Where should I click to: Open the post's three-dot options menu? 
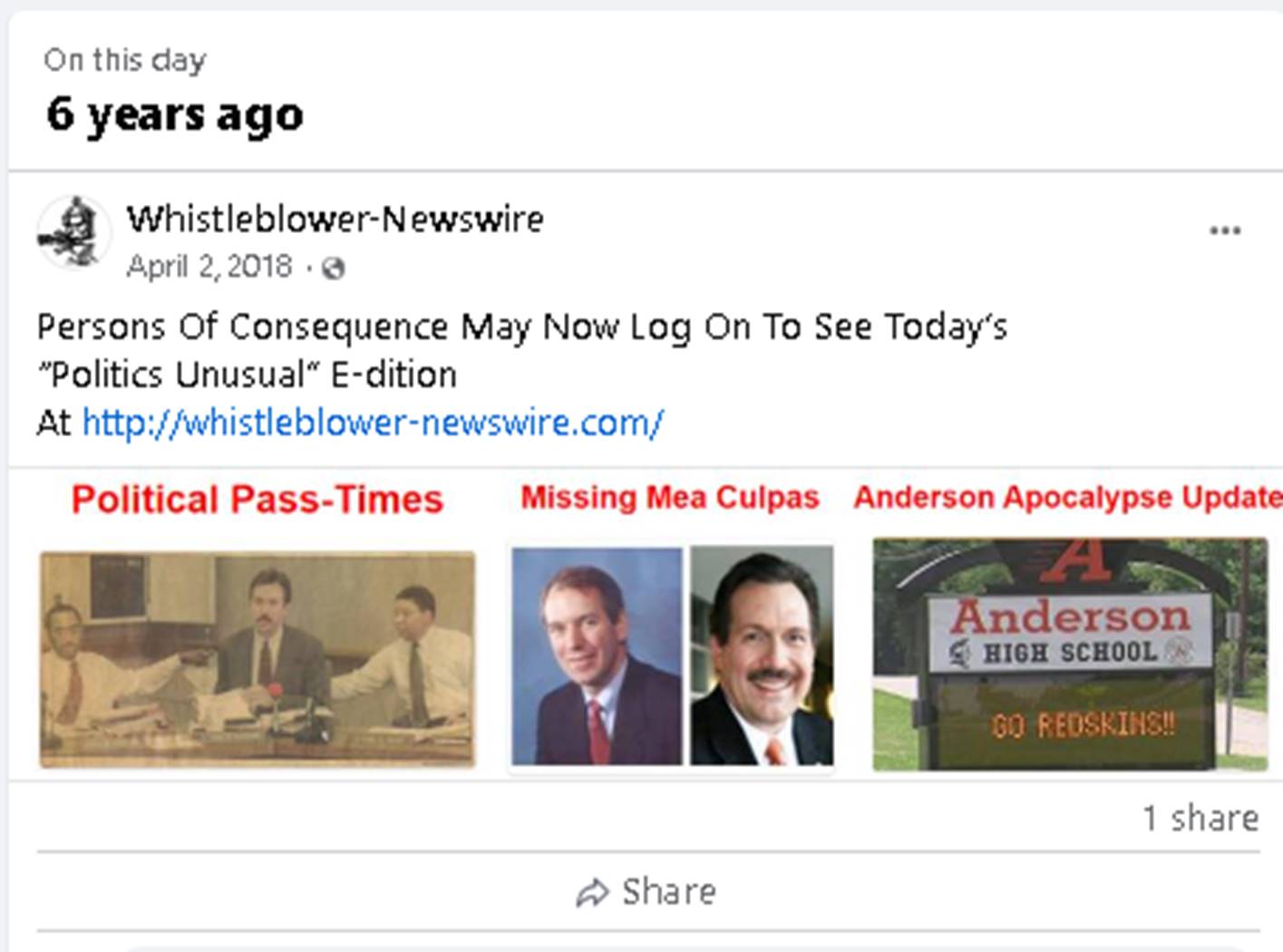pos(1224,230)
